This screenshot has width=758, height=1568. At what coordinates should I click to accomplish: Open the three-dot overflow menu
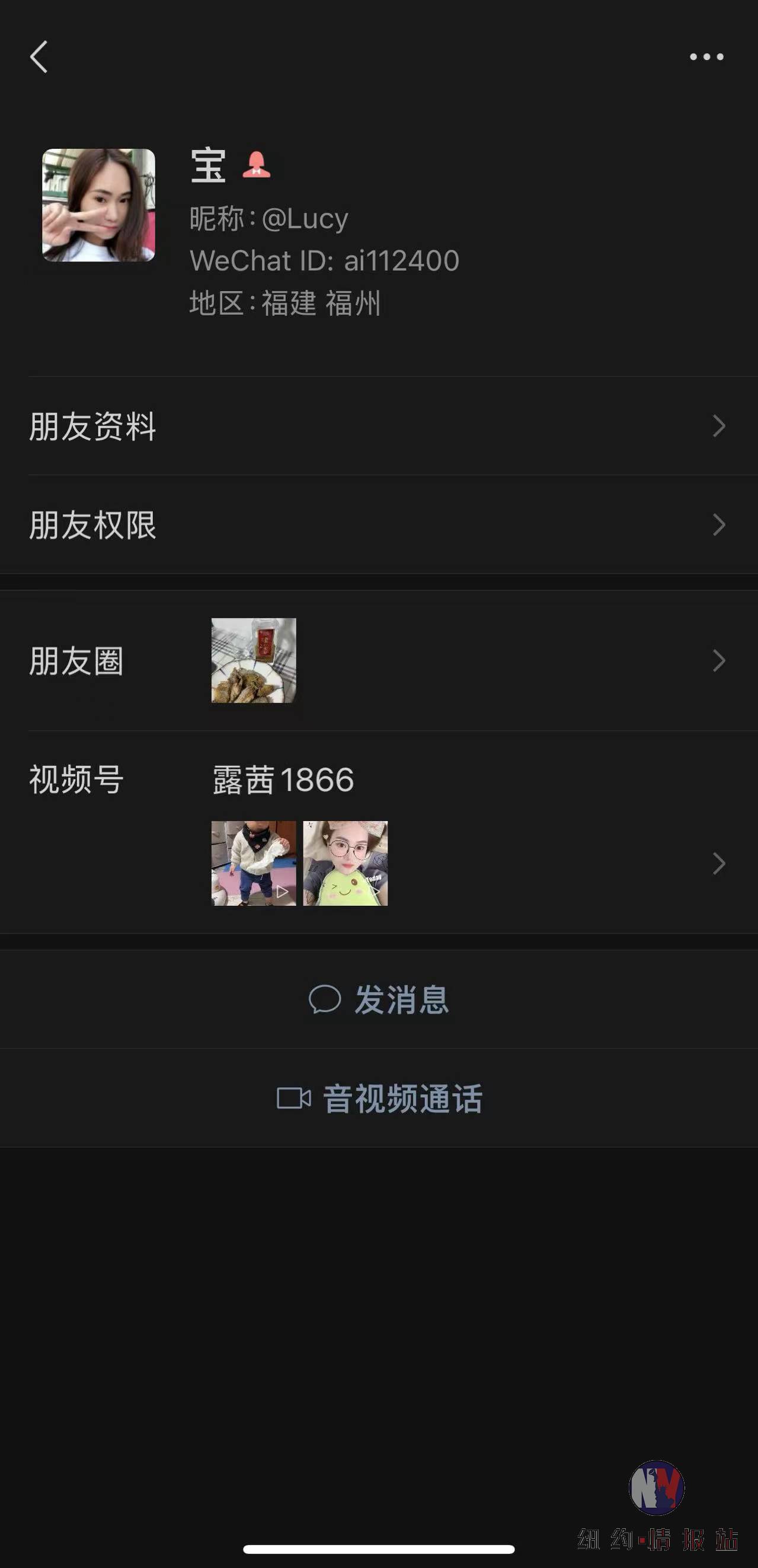pos(706,58)
